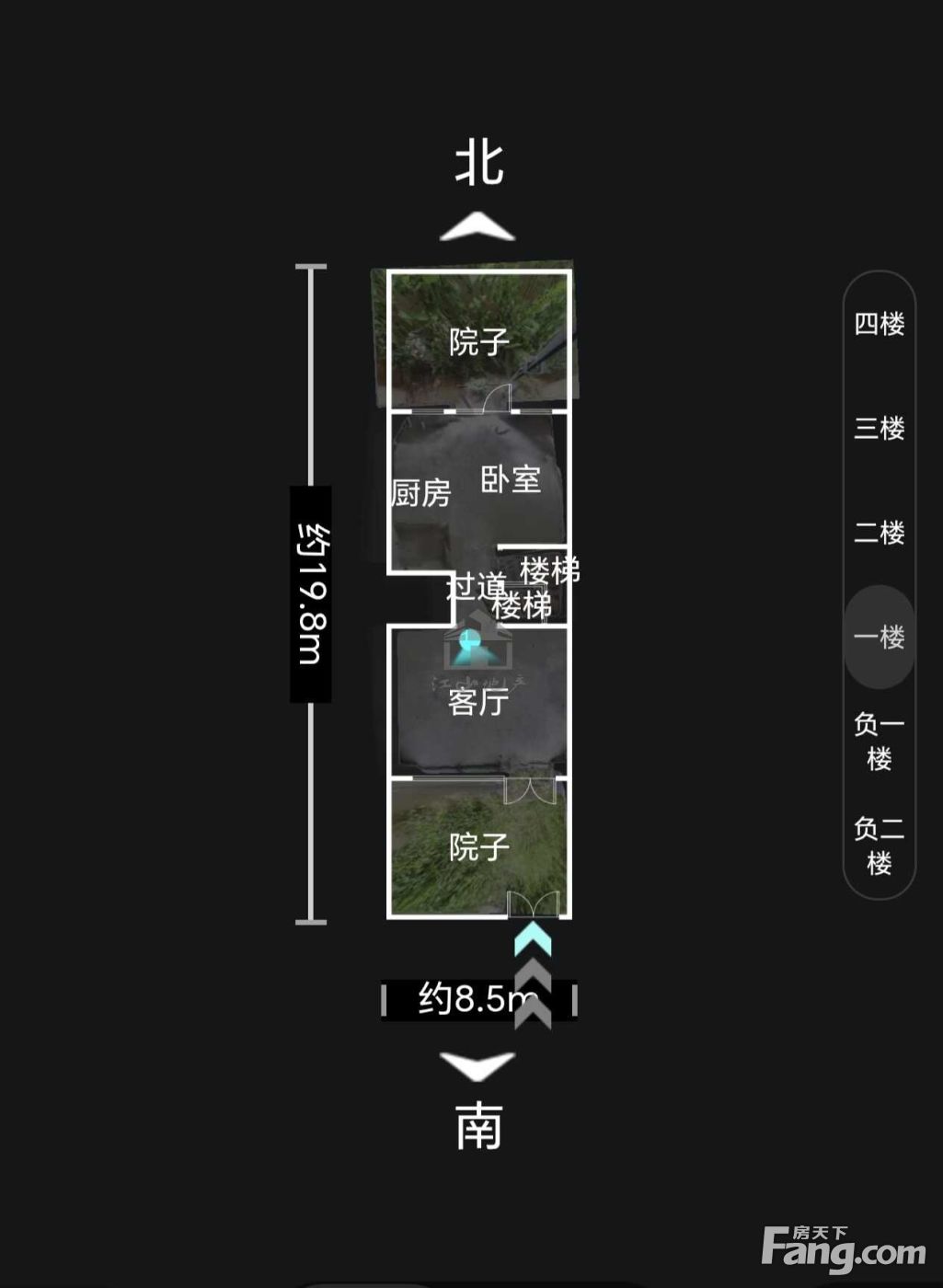Select the 一楼 floor

880,637
